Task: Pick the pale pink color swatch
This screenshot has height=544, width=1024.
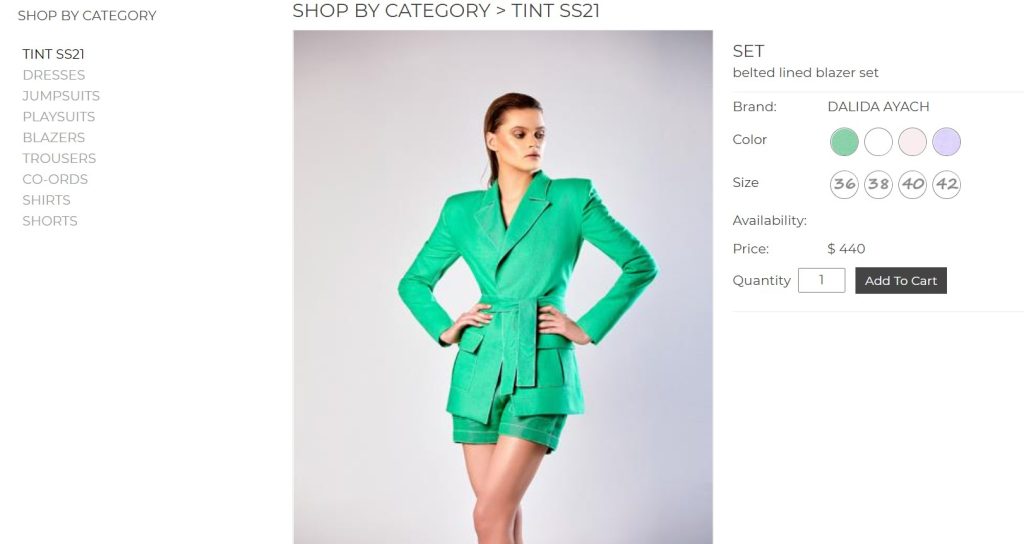Action: click(x=912, y=142)
